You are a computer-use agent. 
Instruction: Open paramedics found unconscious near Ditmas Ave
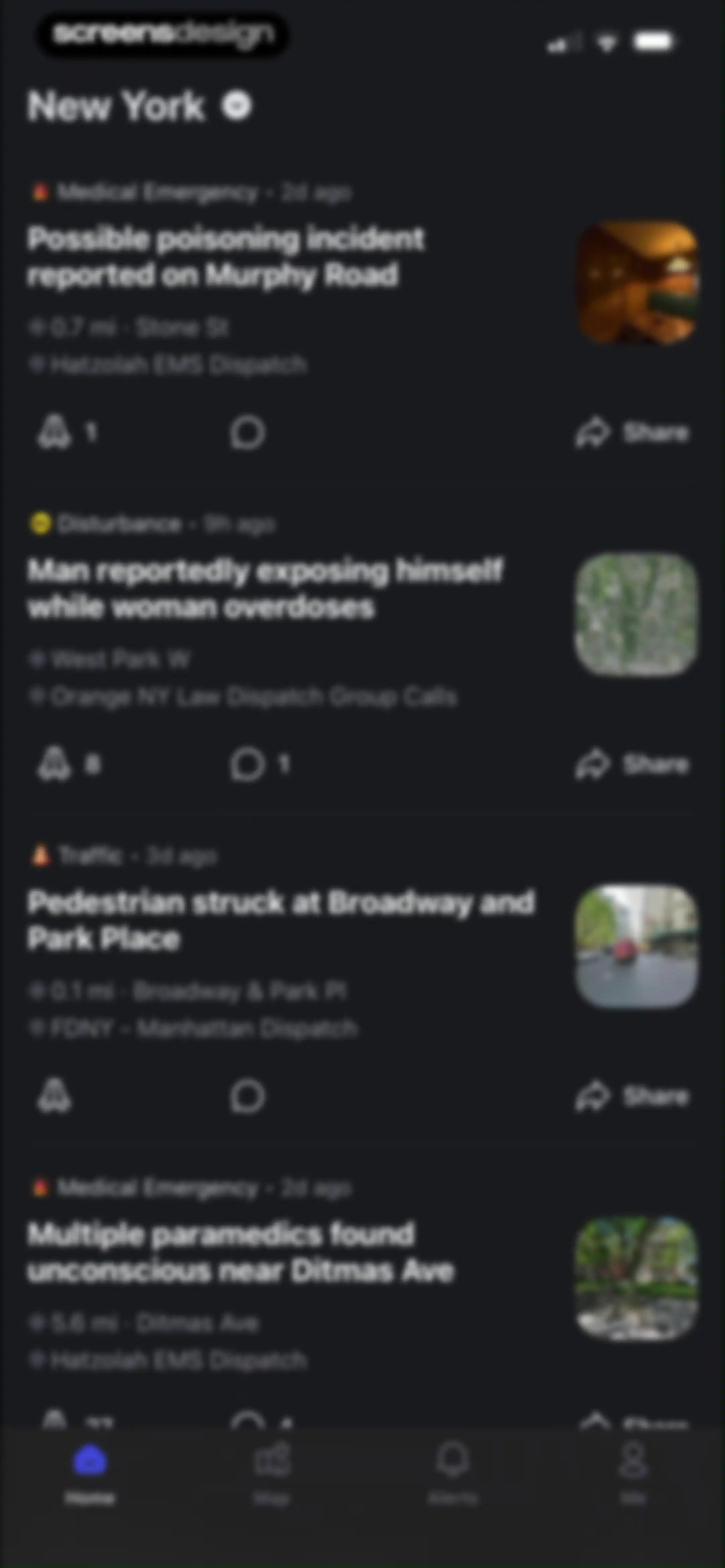[x=241, y=1252]
